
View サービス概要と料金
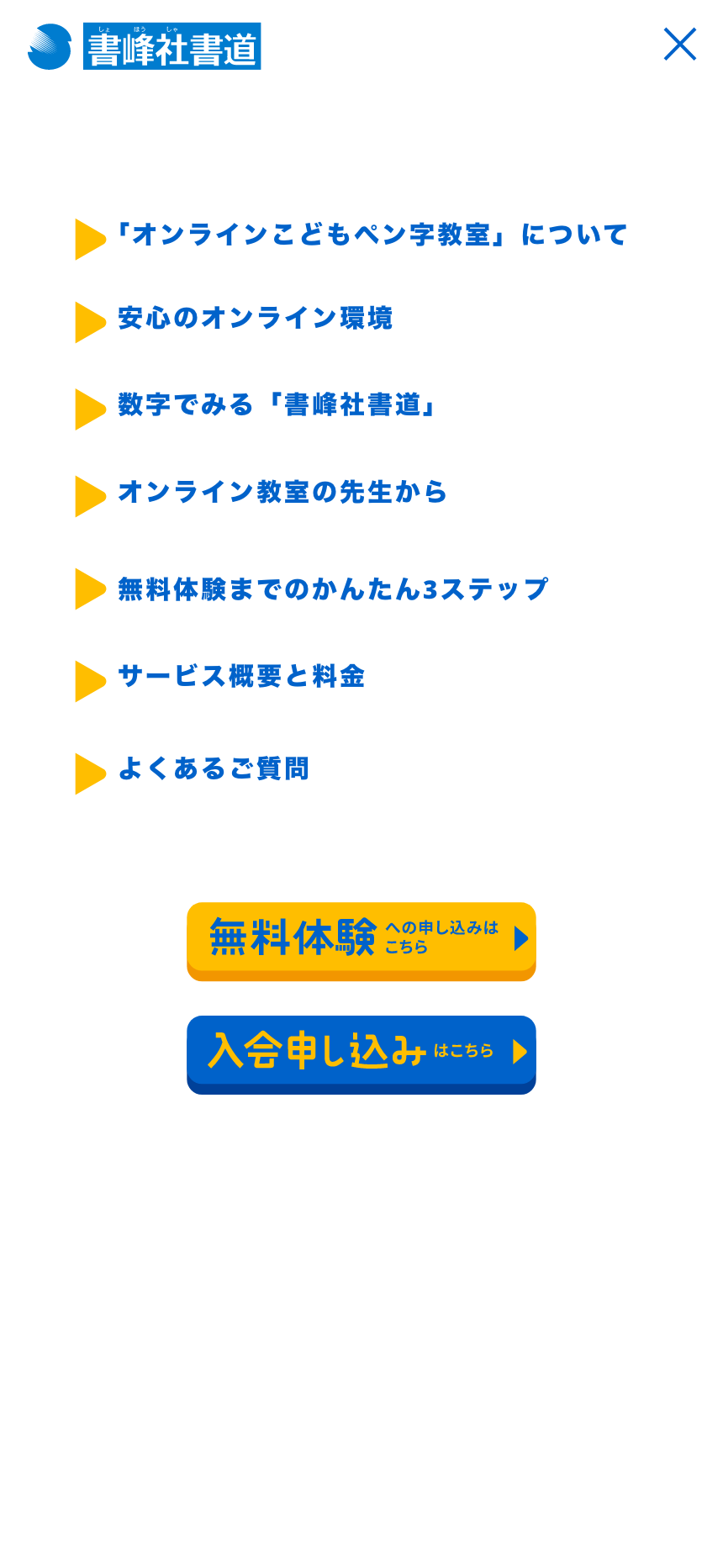(x=220, y=678)
